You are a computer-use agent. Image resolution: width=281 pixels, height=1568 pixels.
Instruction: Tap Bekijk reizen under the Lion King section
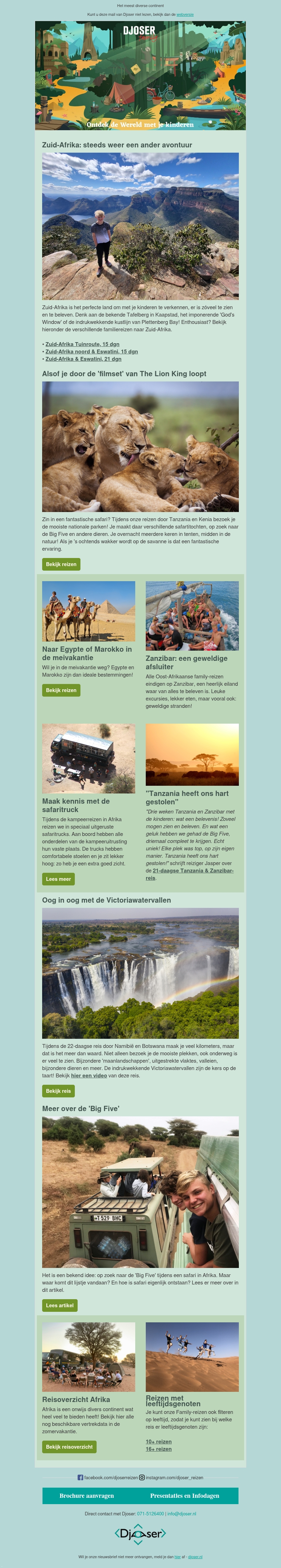pyautogui.click(x=61, y=564)
